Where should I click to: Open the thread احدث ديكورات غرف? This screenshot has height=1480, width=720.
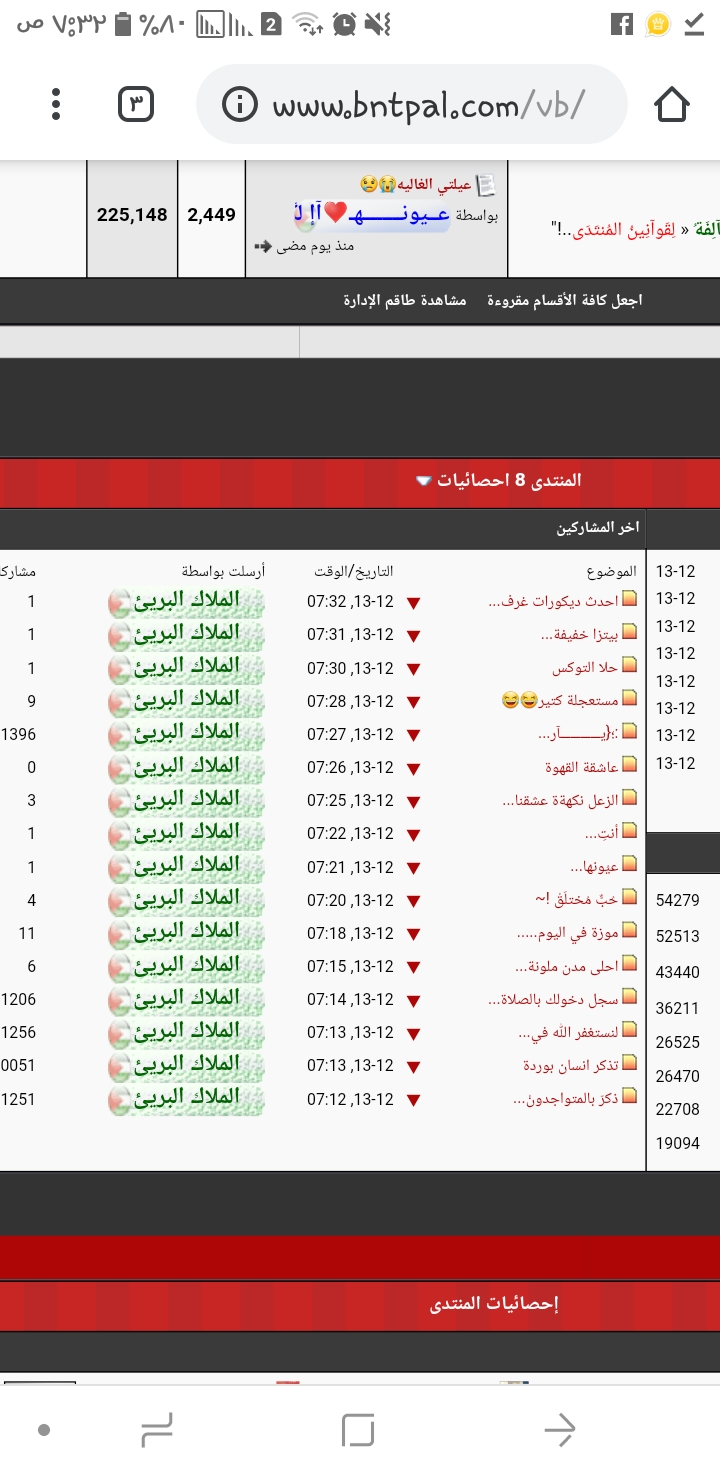tap(554, 601)
